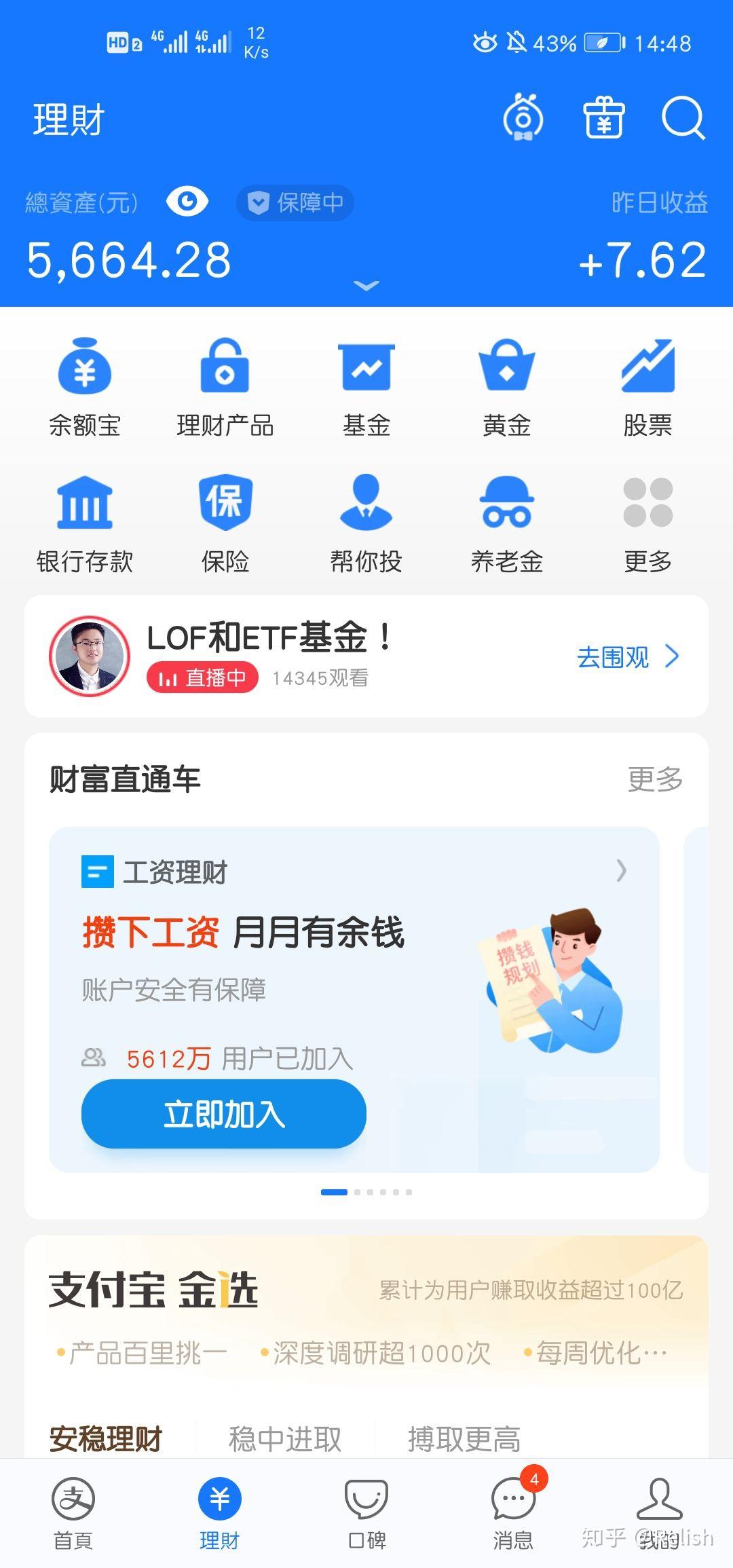This screenshot has width=733, height=1568.
Task: Follow the 去围观 livestream link
Action: click(x=615, y=657)
